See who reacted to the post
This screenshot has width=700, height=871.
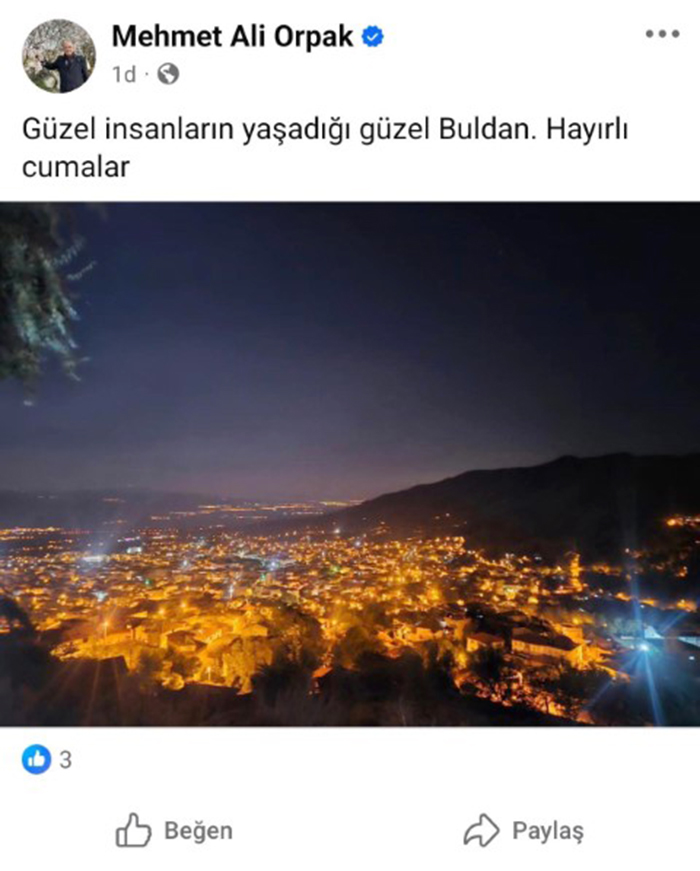tap(47, 760)
